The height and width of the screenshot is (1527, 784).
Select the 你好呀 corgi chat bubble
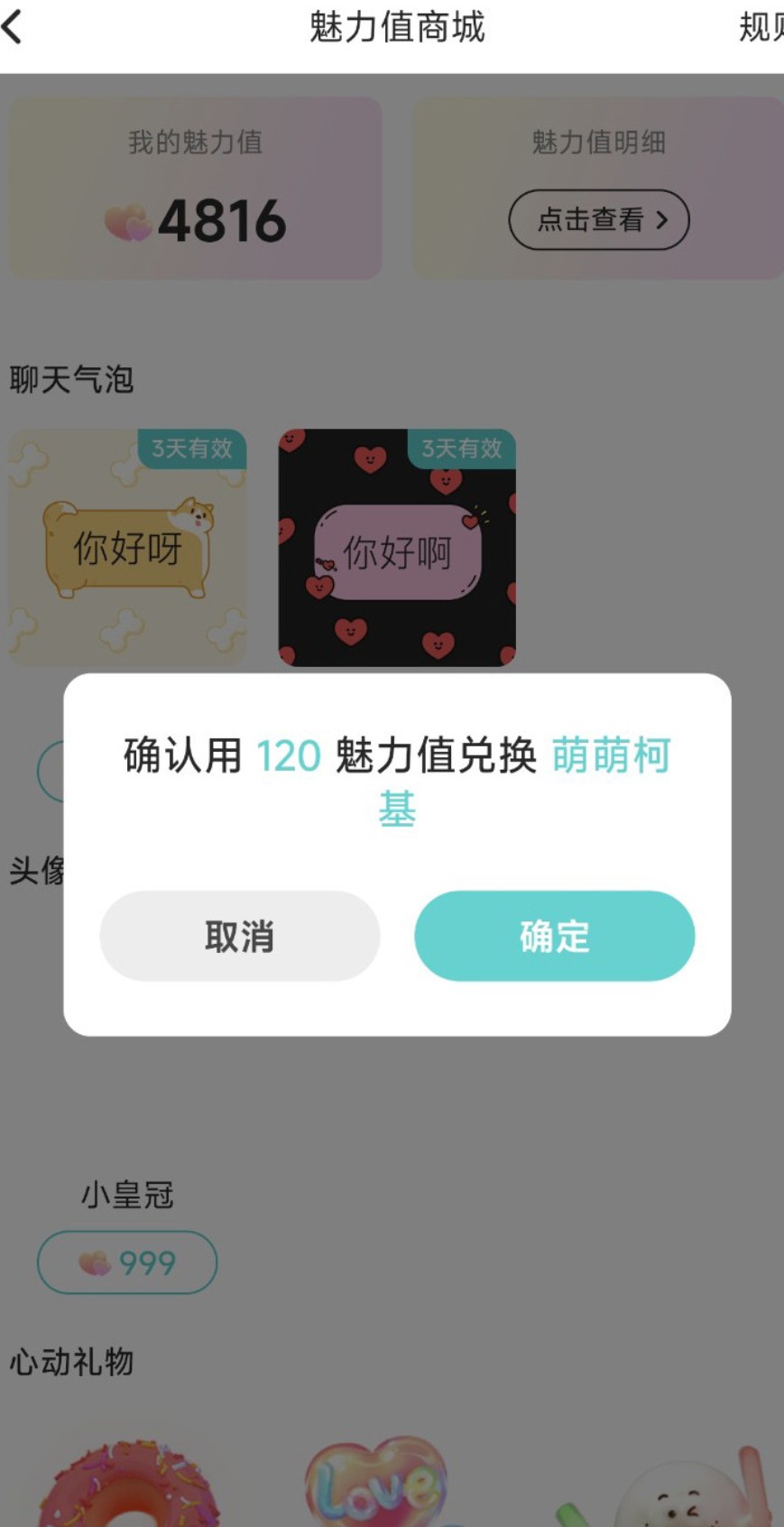[x=127, y=548]
